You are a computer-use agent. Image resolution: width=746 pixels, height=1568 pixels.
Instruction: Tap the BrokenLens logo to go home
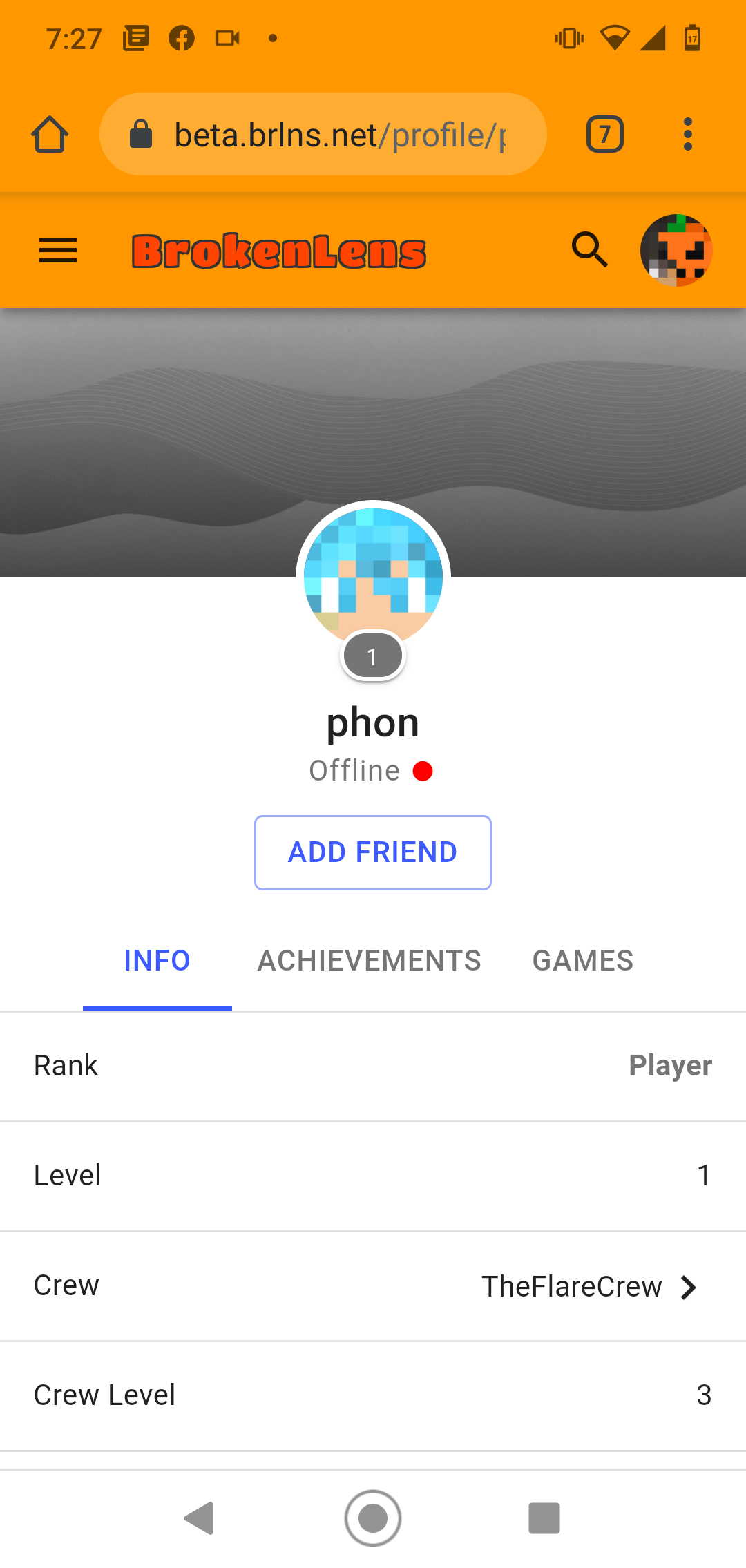pyautogui.click(x=279, y=251)
